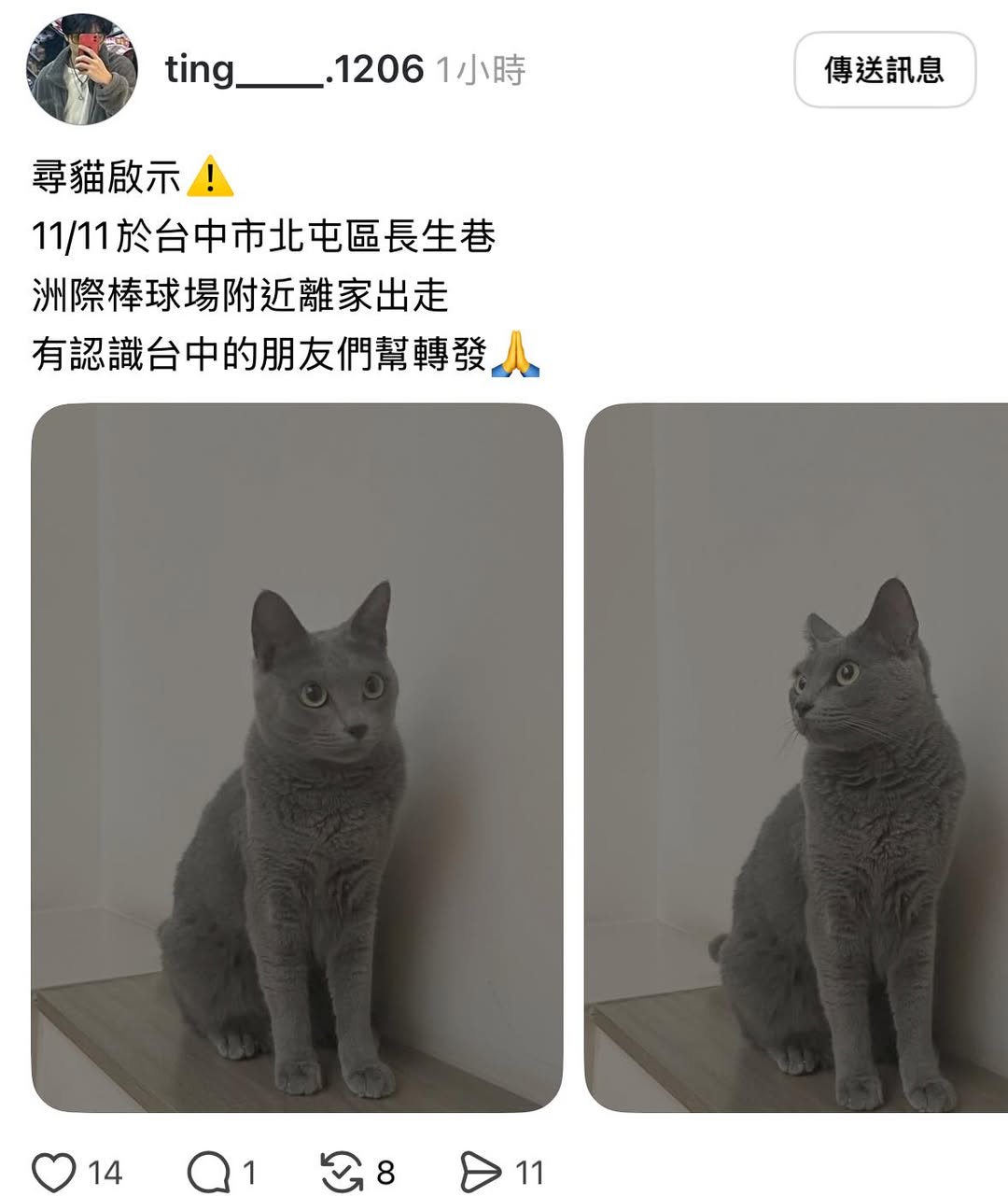This screenshot has width=1008, height=1196.
Task: Open the second gray cat photo
Action: (x=796, y=757)
